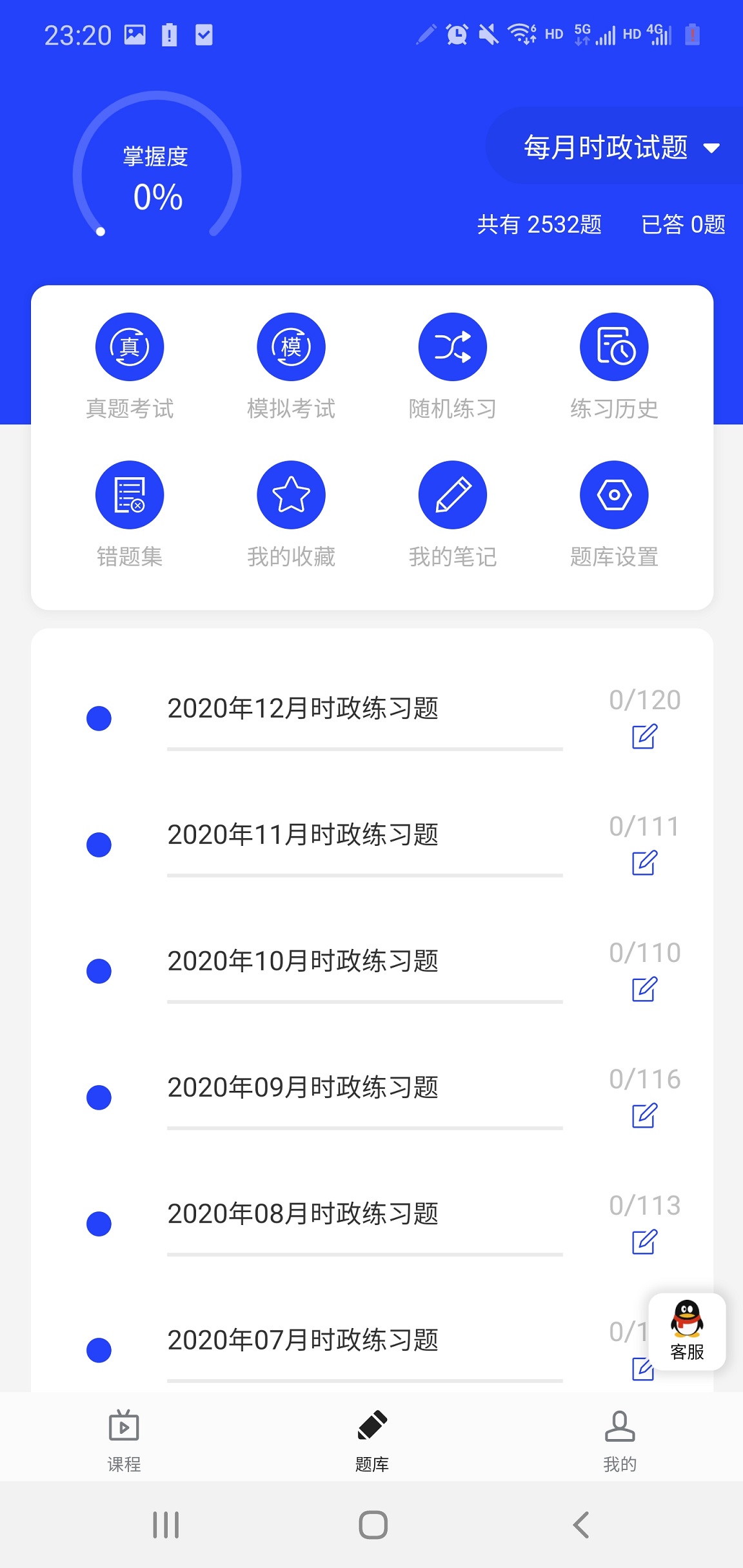Tap edit icon beside 0/120 for December
This screenshot has height=1568, width=743.
644,737
